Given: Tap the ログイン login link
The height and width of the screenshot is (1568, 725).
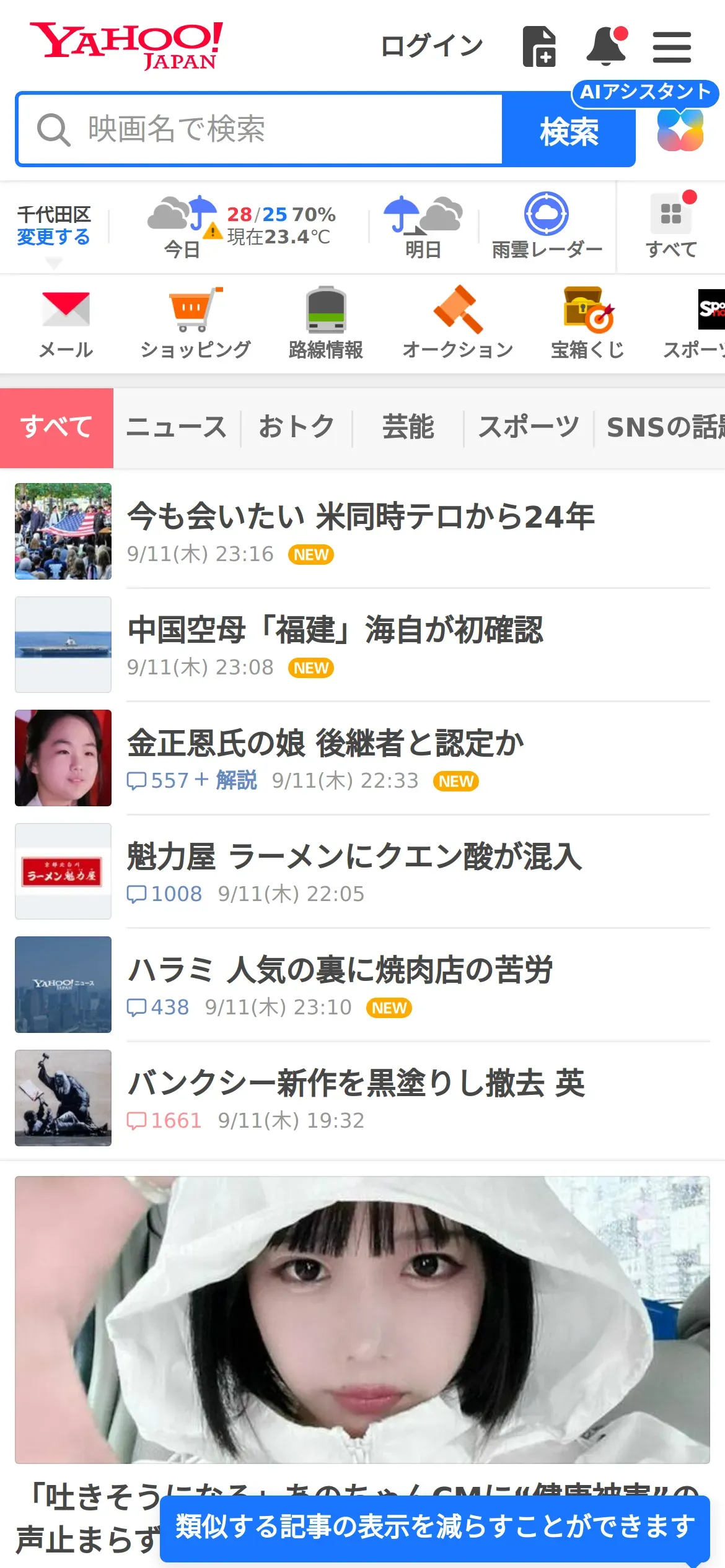Looking at the screenshot, I should 431,46.
